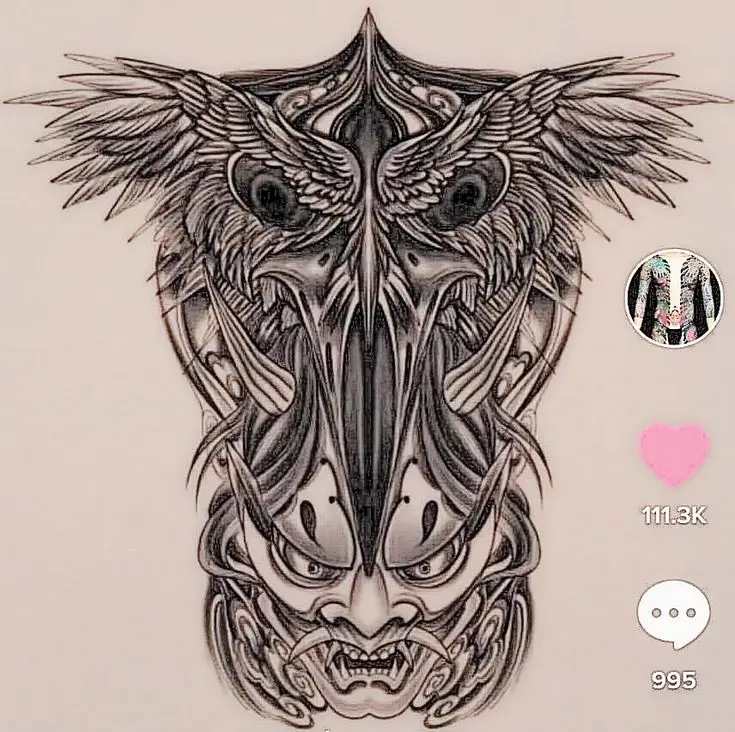Image resolution: width=735 pixels, height=732 pixels.
Task: Open the creator's profile avatar
Action: coord(673,297)
